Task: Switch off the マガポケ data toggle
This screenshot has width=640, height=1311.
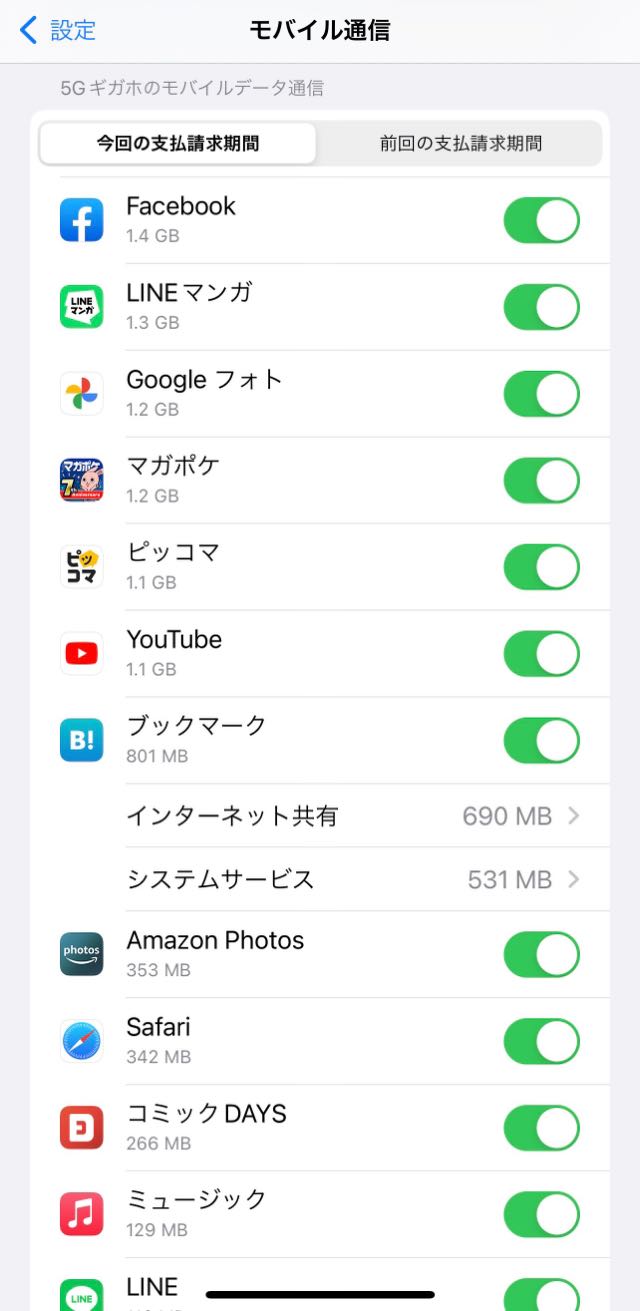Action: point(542,480)
